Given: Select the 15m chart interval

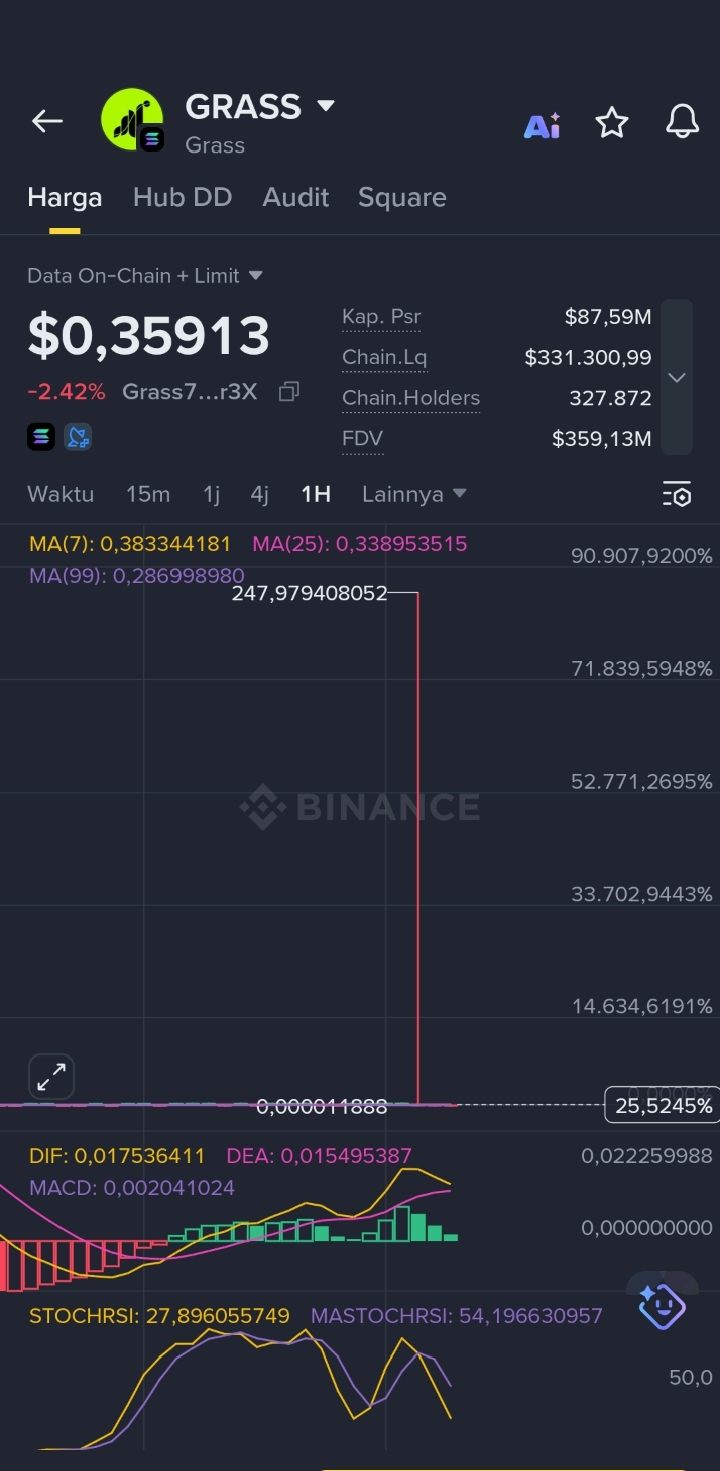Looking at the screenshot, I should tap(148, 494).
